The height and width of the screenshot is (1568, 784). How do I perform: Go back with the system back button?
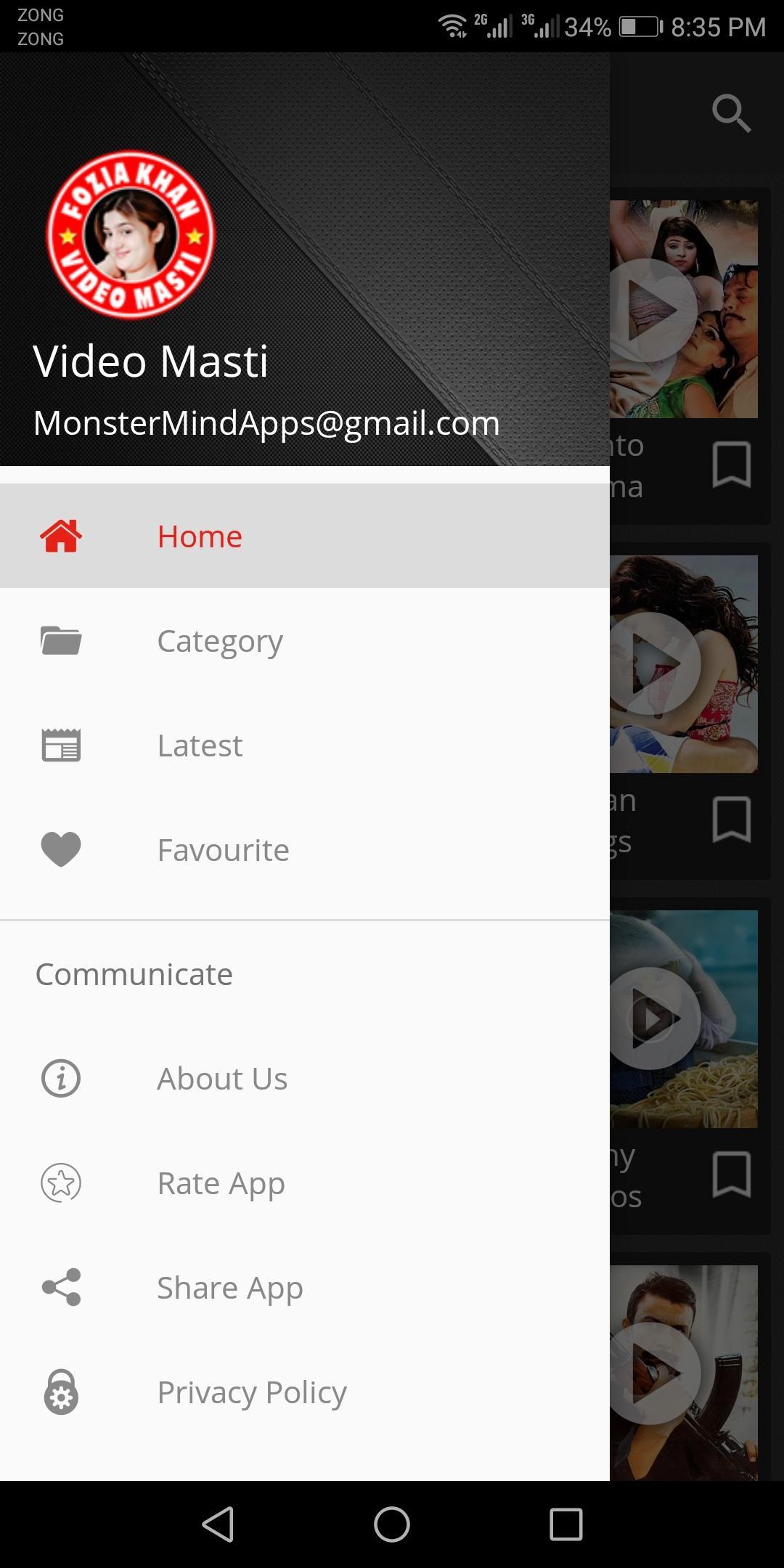(x=218, y=1524)
